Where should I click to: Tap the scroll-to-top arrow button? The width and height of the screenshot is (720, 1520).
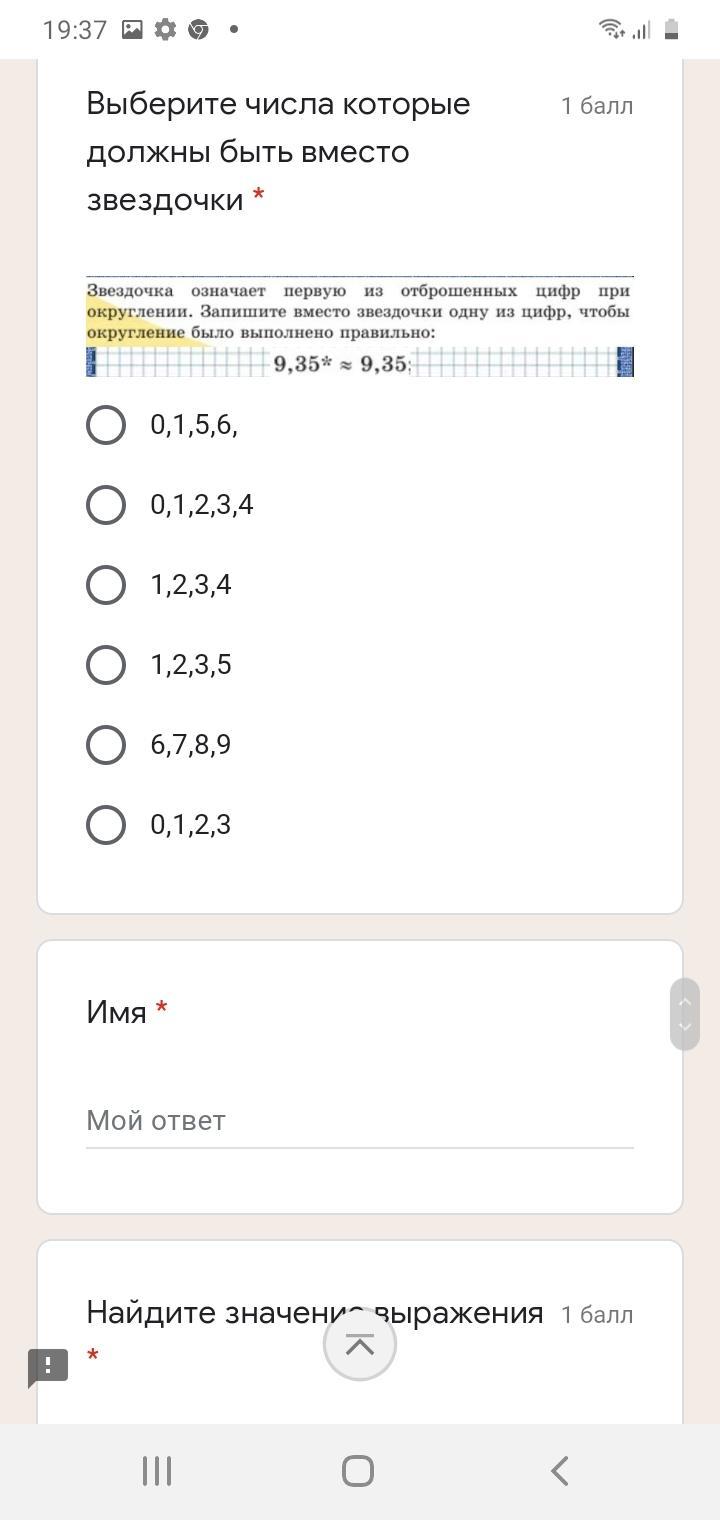tap(360, 1344)
